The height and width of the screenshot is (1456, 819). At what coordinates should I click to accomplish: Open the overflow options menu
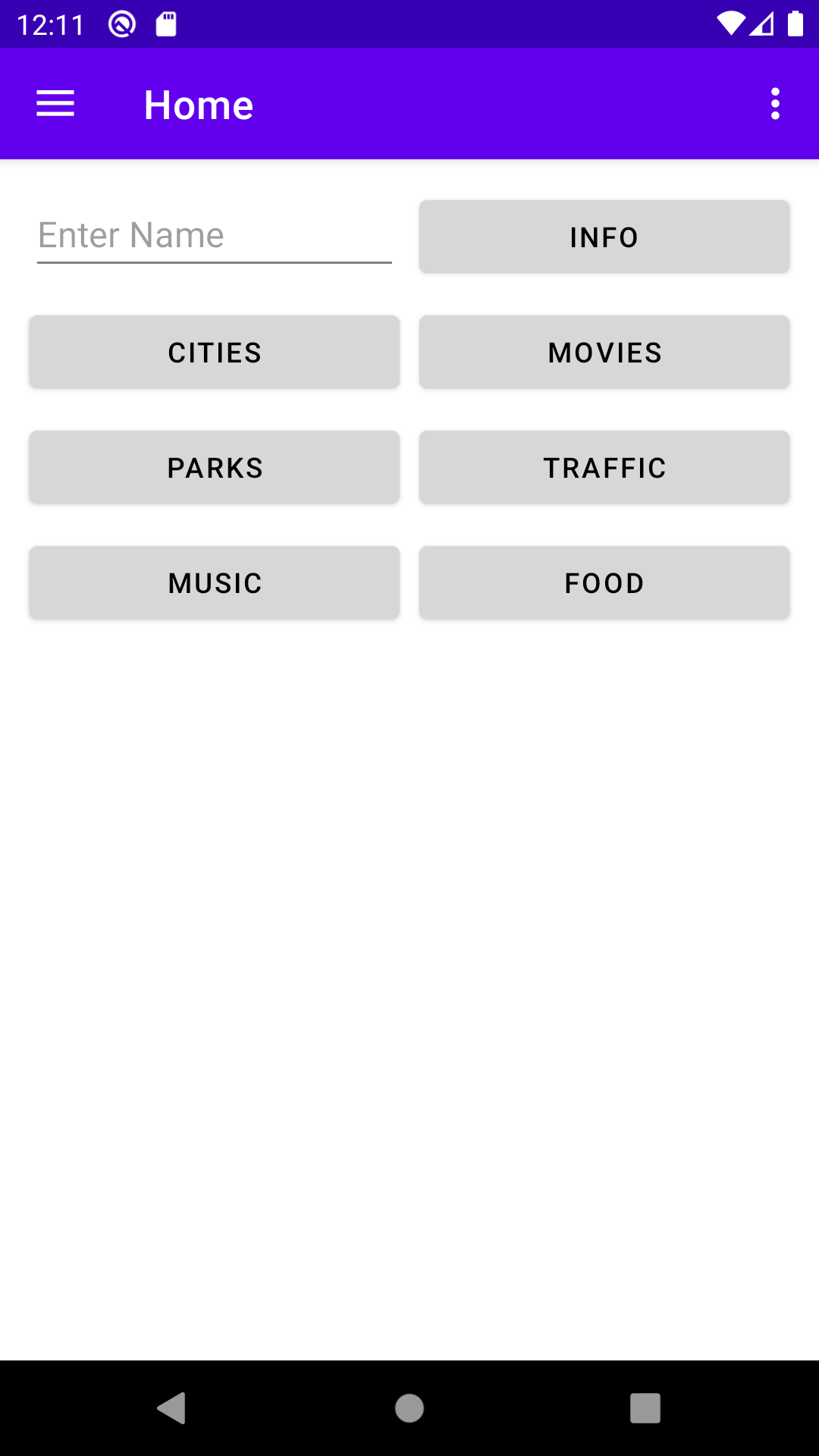[x=775, y=103]
